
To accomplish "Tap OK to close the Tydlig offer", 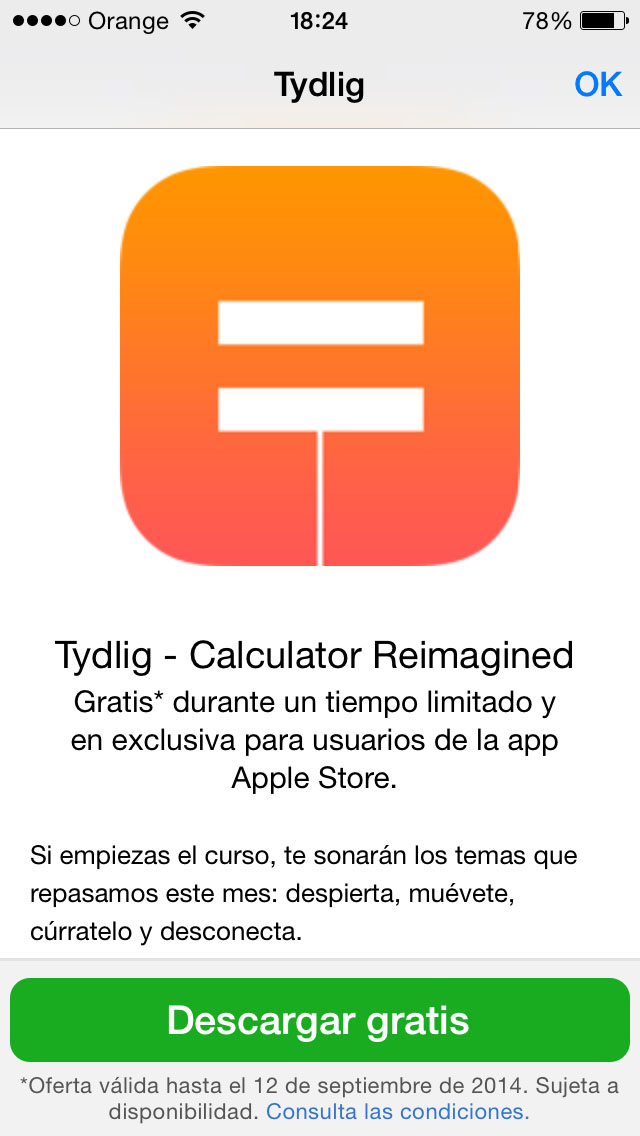I will (x=598, y=85).
